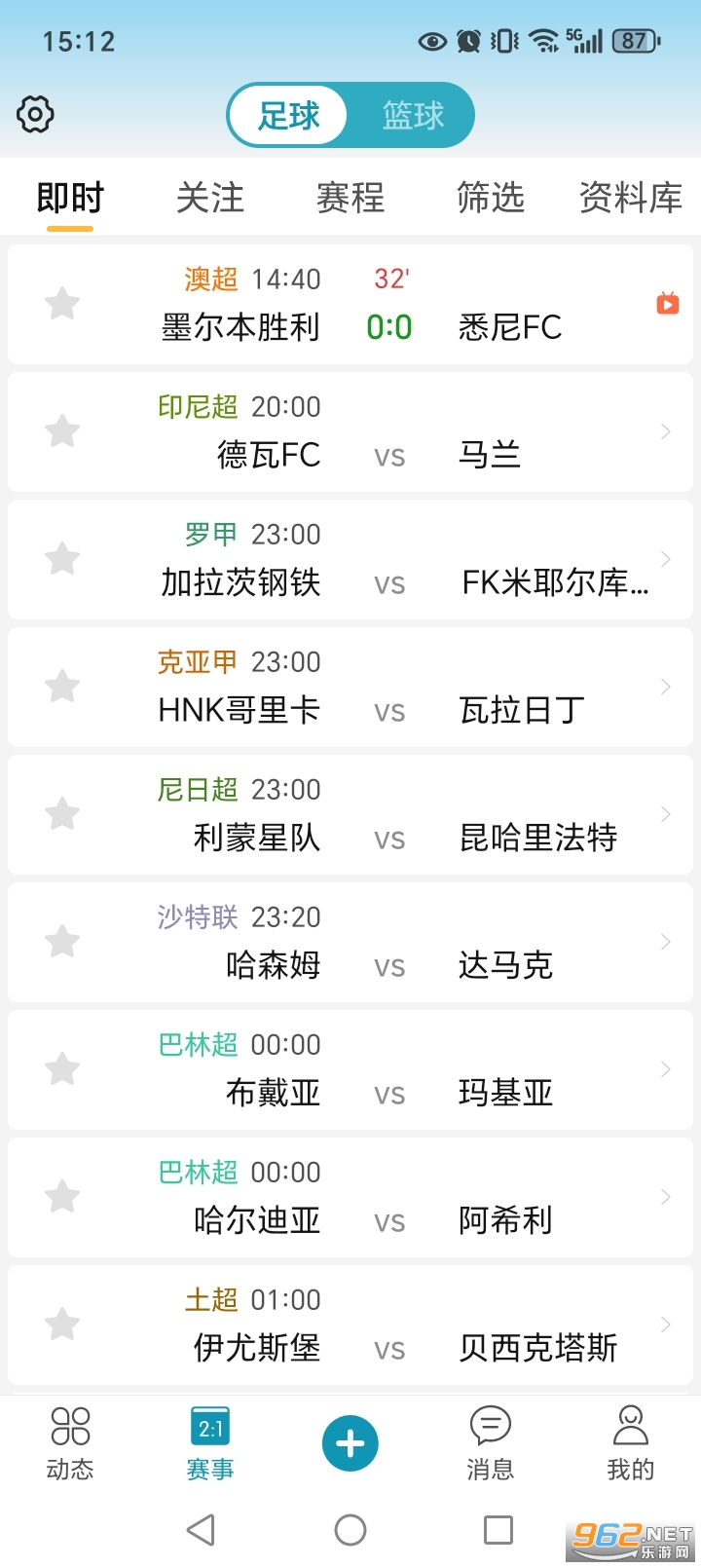Open the 筛选 filter tab
Image resolution: width=701 pixels, height=1568 pixels.
tap(491, 198)
